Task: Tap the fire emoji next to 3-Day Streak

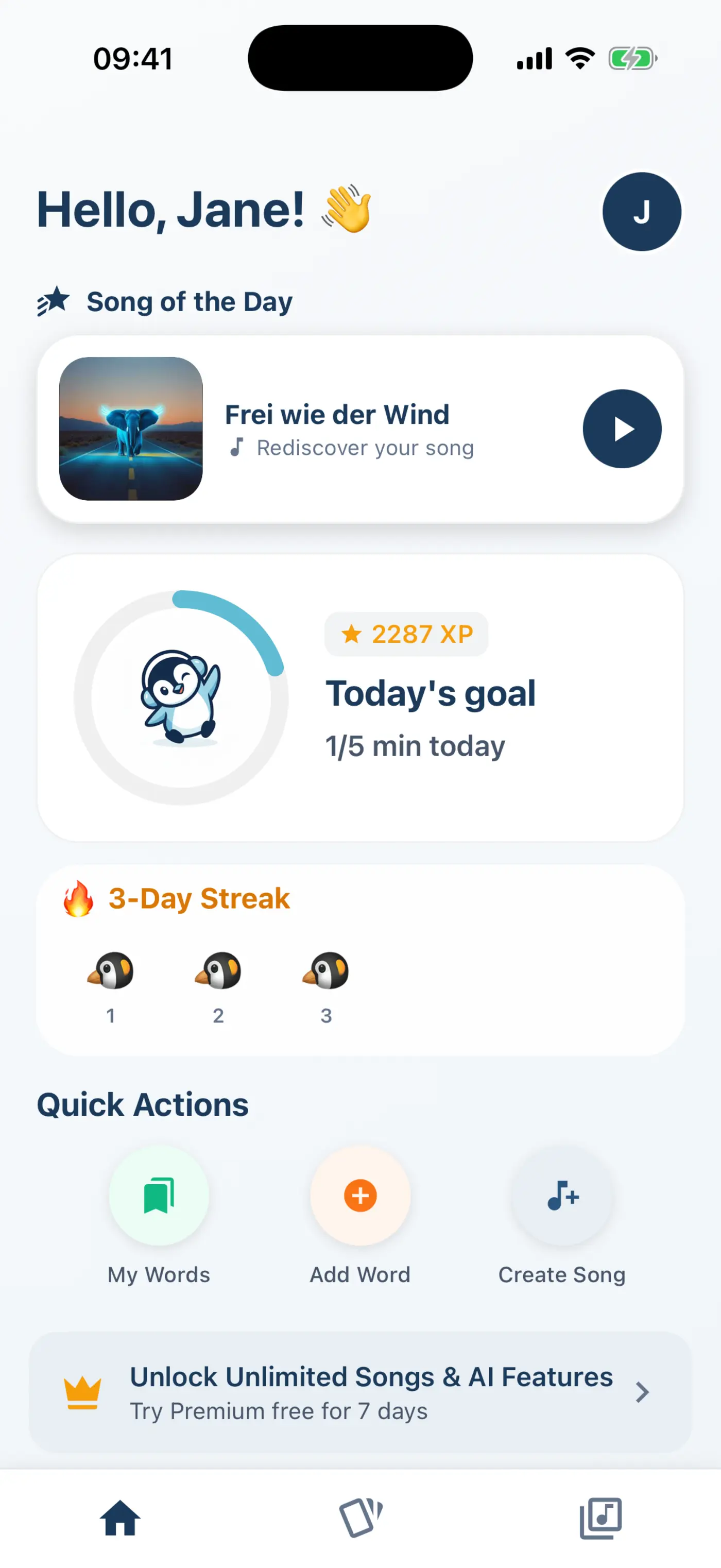Action: tap(77, 899)
